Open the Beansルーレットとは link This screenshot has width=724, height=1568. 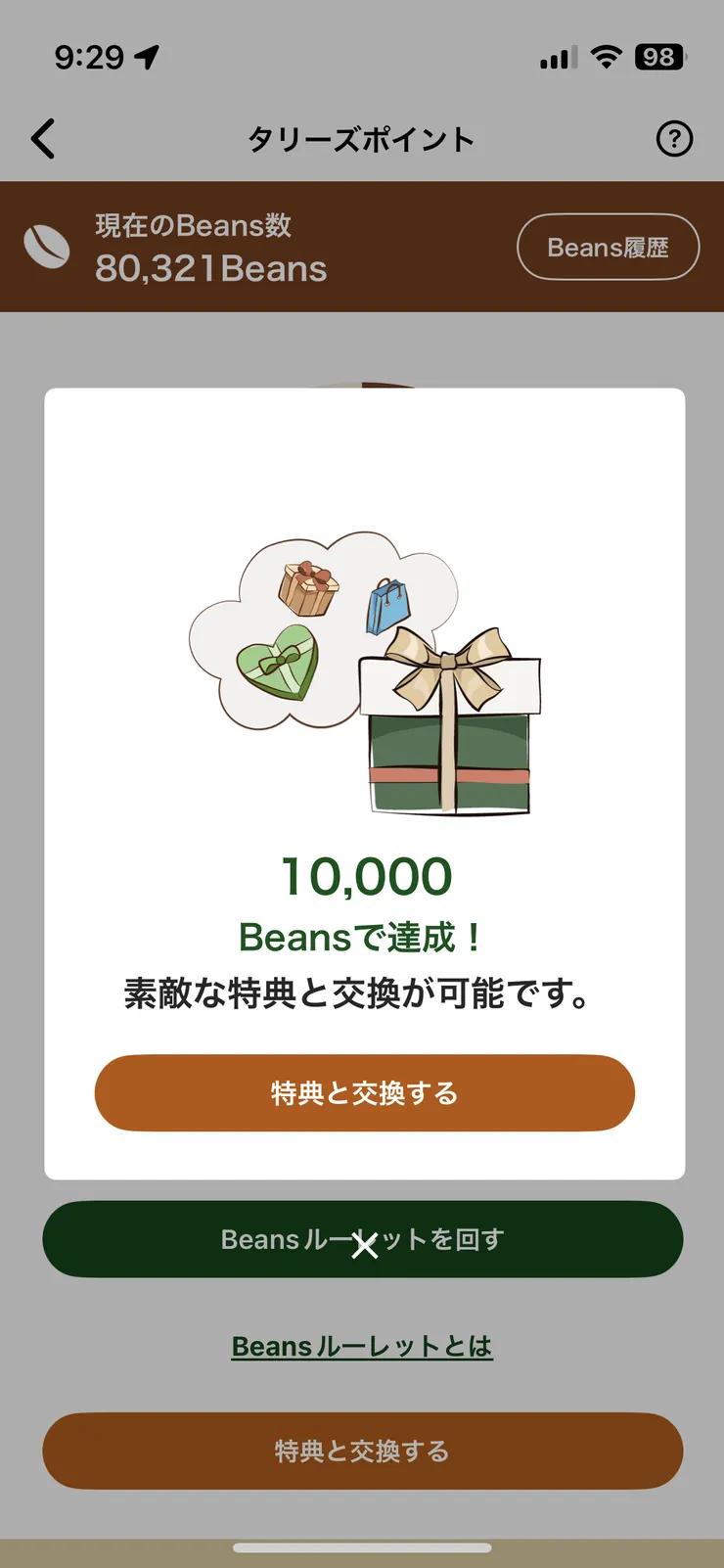[x=362, y=1345]
